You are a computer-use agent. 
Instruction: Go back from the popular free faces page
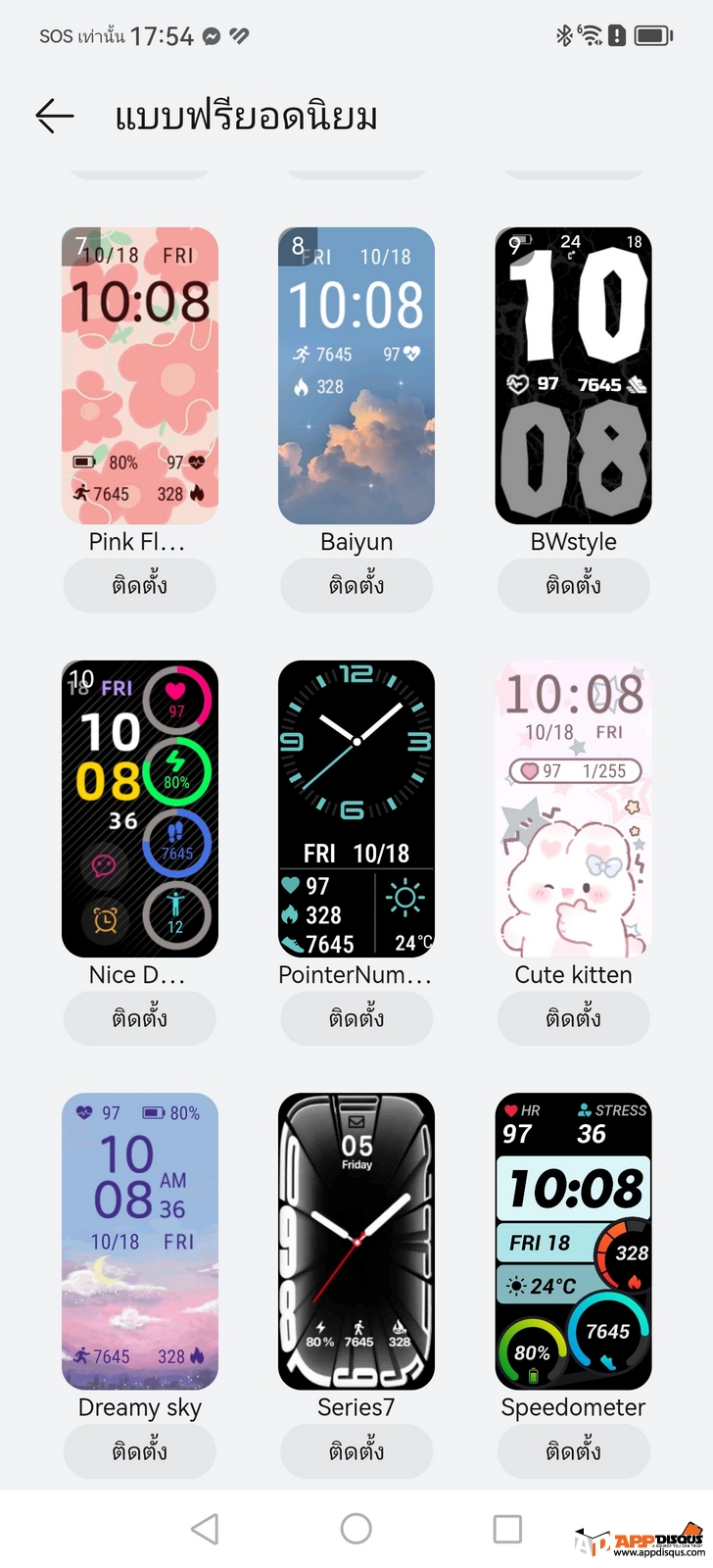55,117
